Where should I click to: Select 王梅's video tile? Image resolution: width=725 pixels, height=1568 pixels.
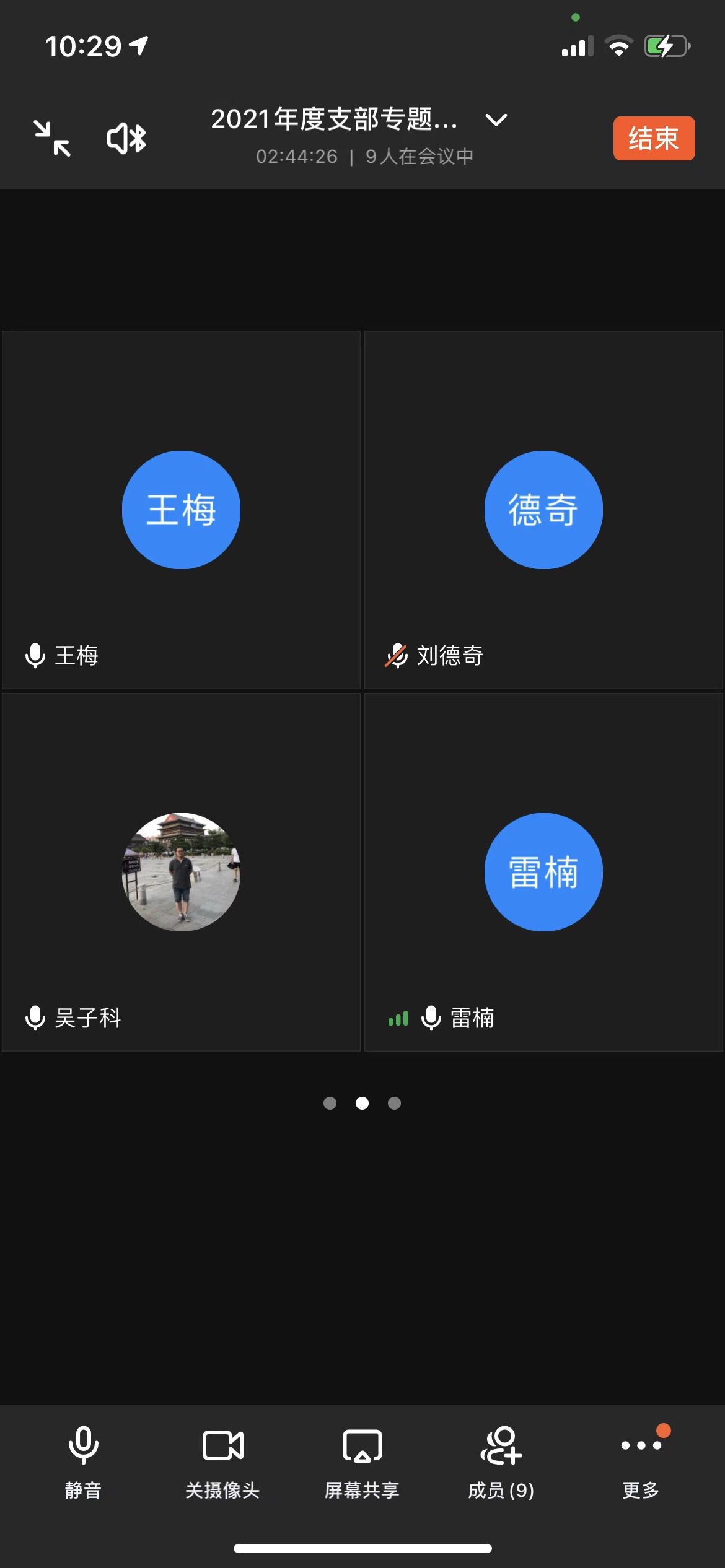(181, 510)
